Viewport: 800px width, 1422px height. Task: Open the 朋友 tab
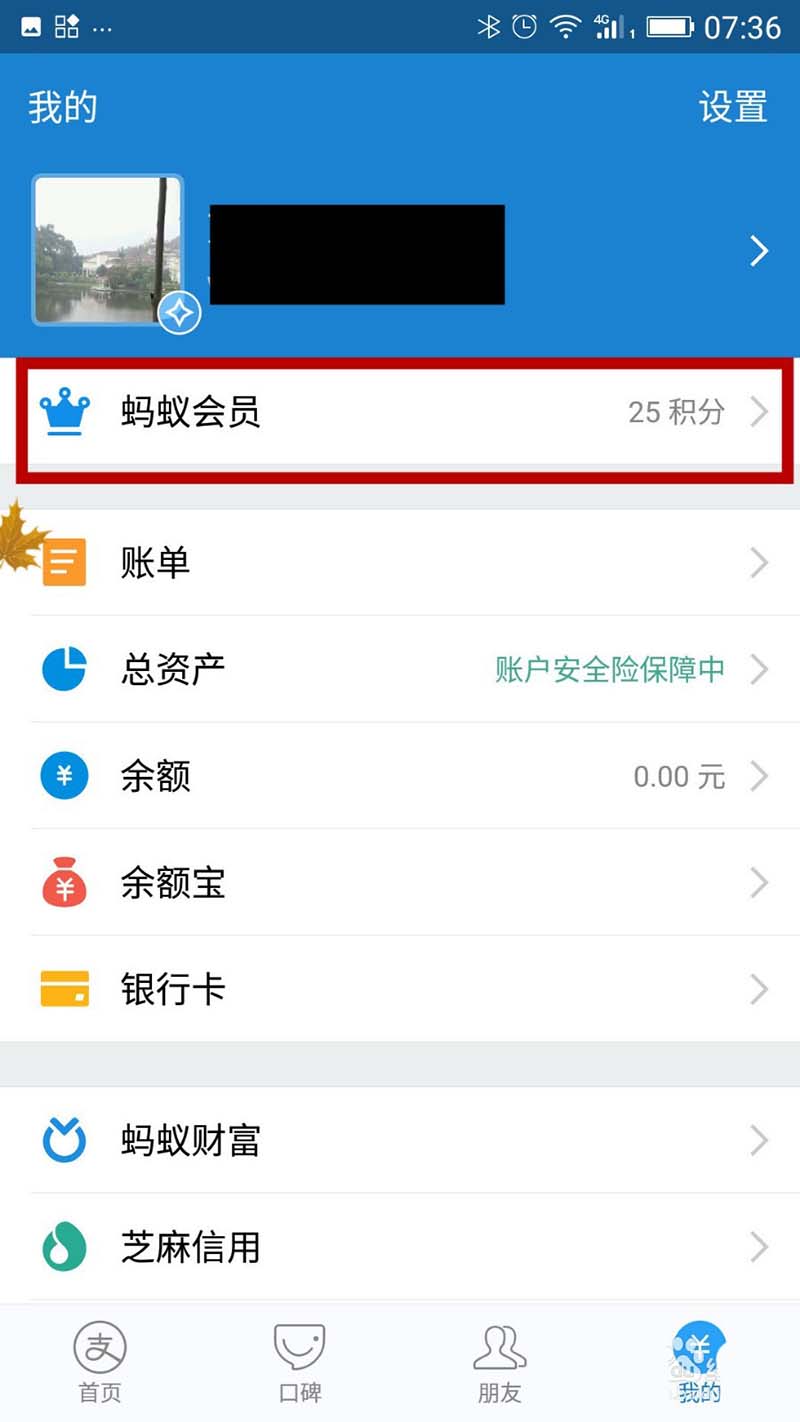coord(499,1360)
